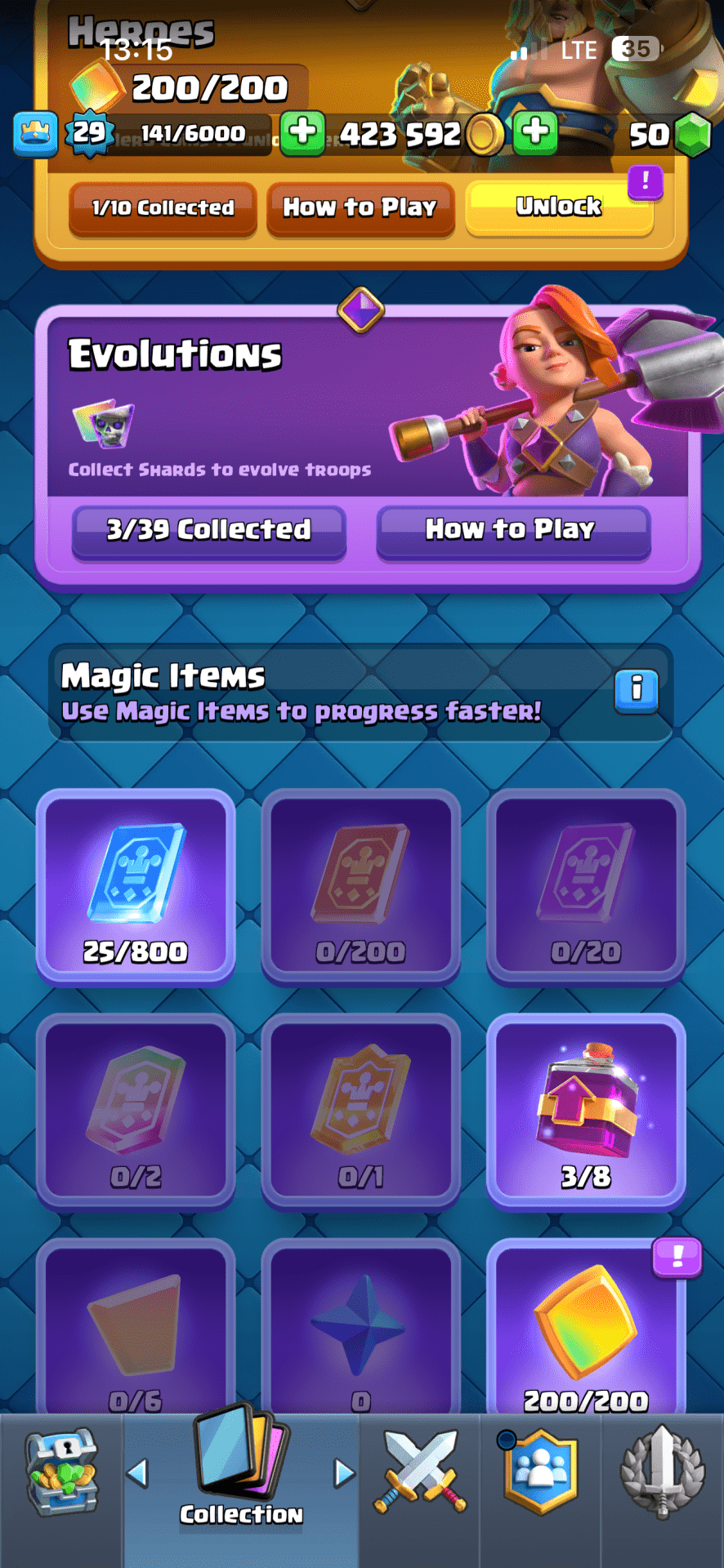The height and width of the screenshot is (1568, 724).
Task: Open the potion item showing 3/8
Action: 586,1111
